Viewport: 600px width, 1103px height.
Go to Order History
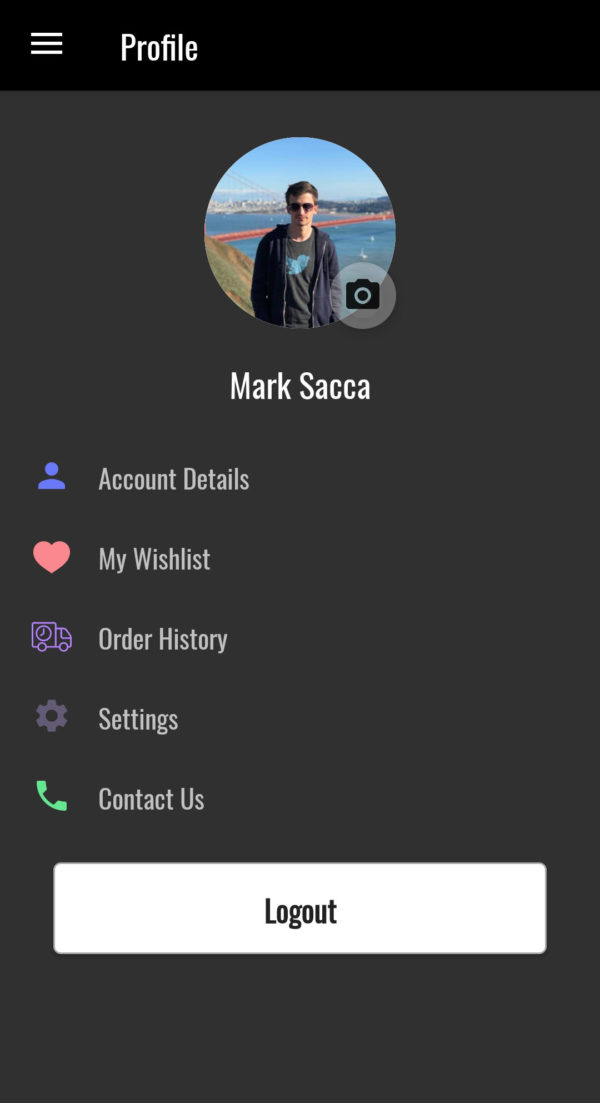coord(162,639)
